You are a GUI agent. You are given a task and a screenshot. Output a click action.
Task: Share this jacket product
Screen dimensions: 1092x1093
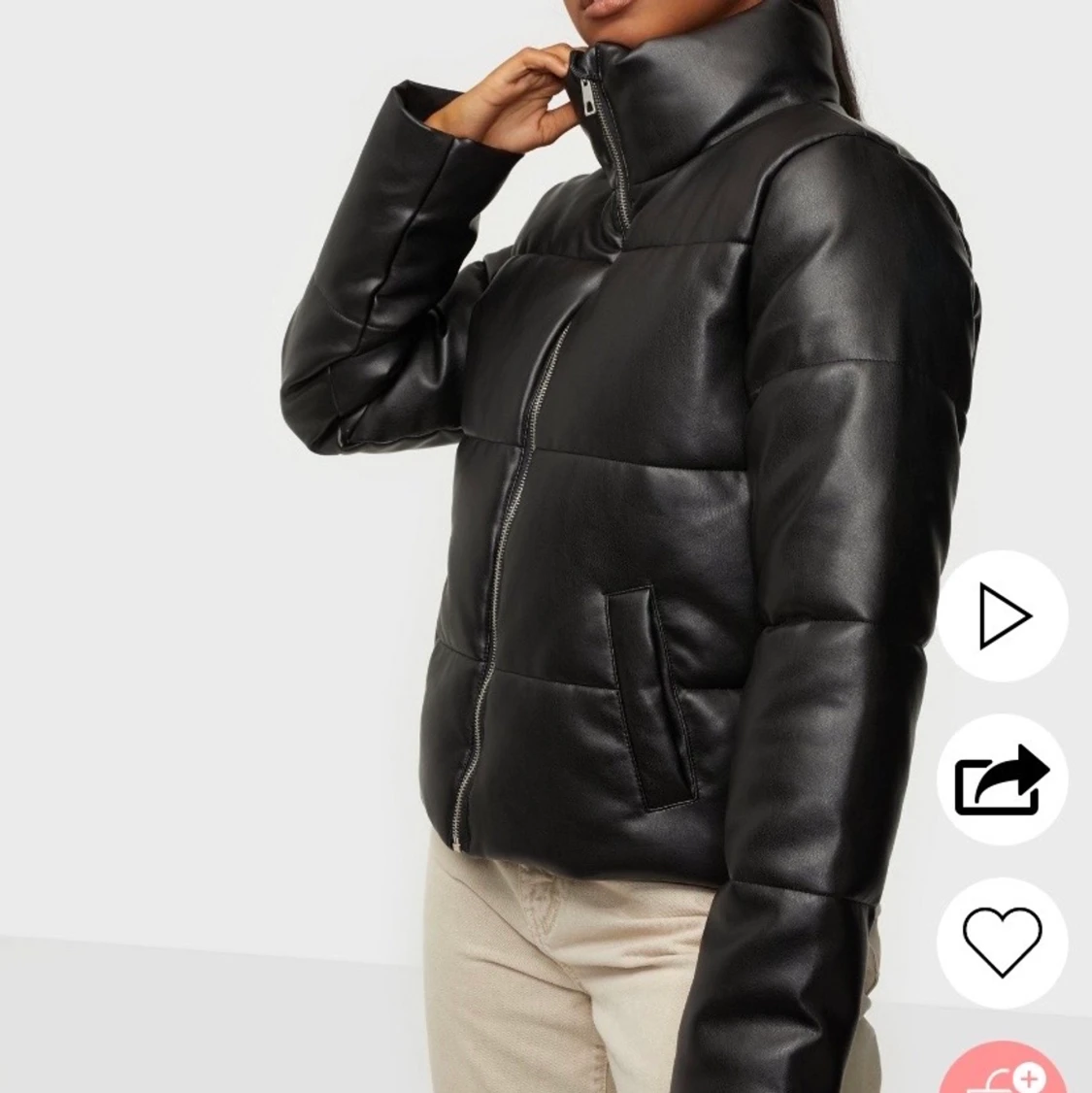click(1002, 779)
